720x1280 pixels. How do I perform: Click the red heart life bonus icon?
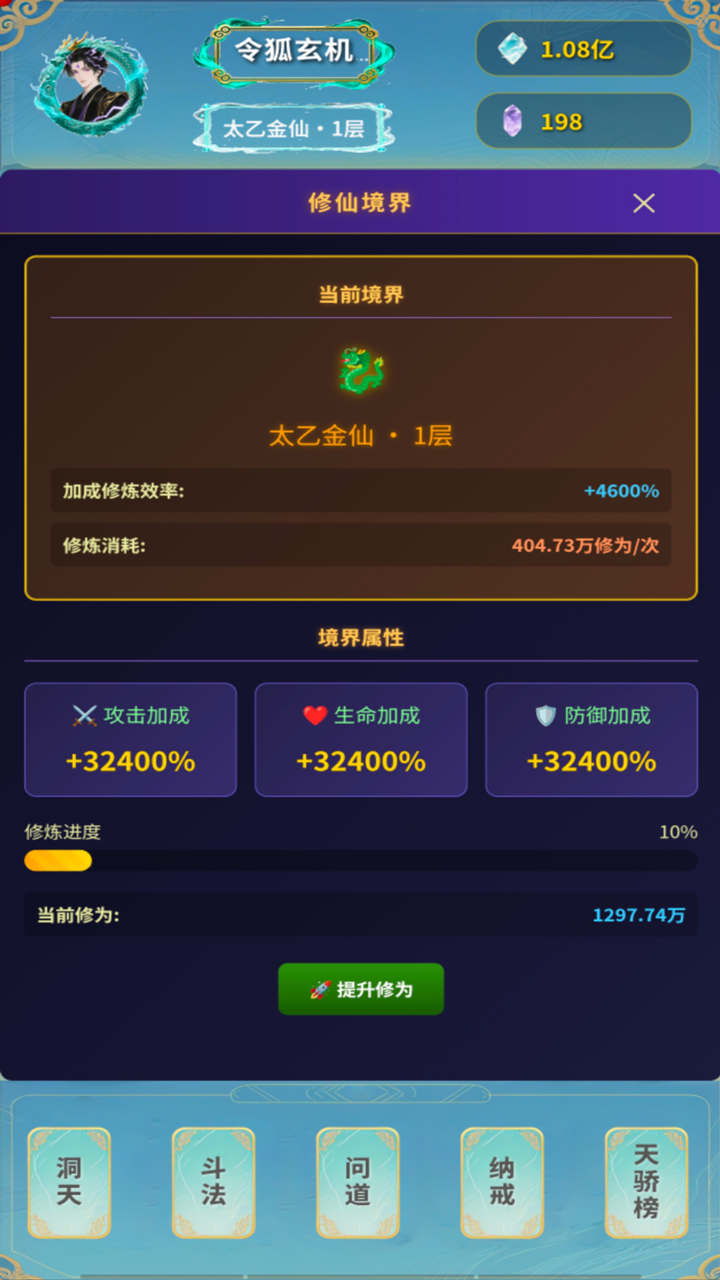tap(314, 714)
